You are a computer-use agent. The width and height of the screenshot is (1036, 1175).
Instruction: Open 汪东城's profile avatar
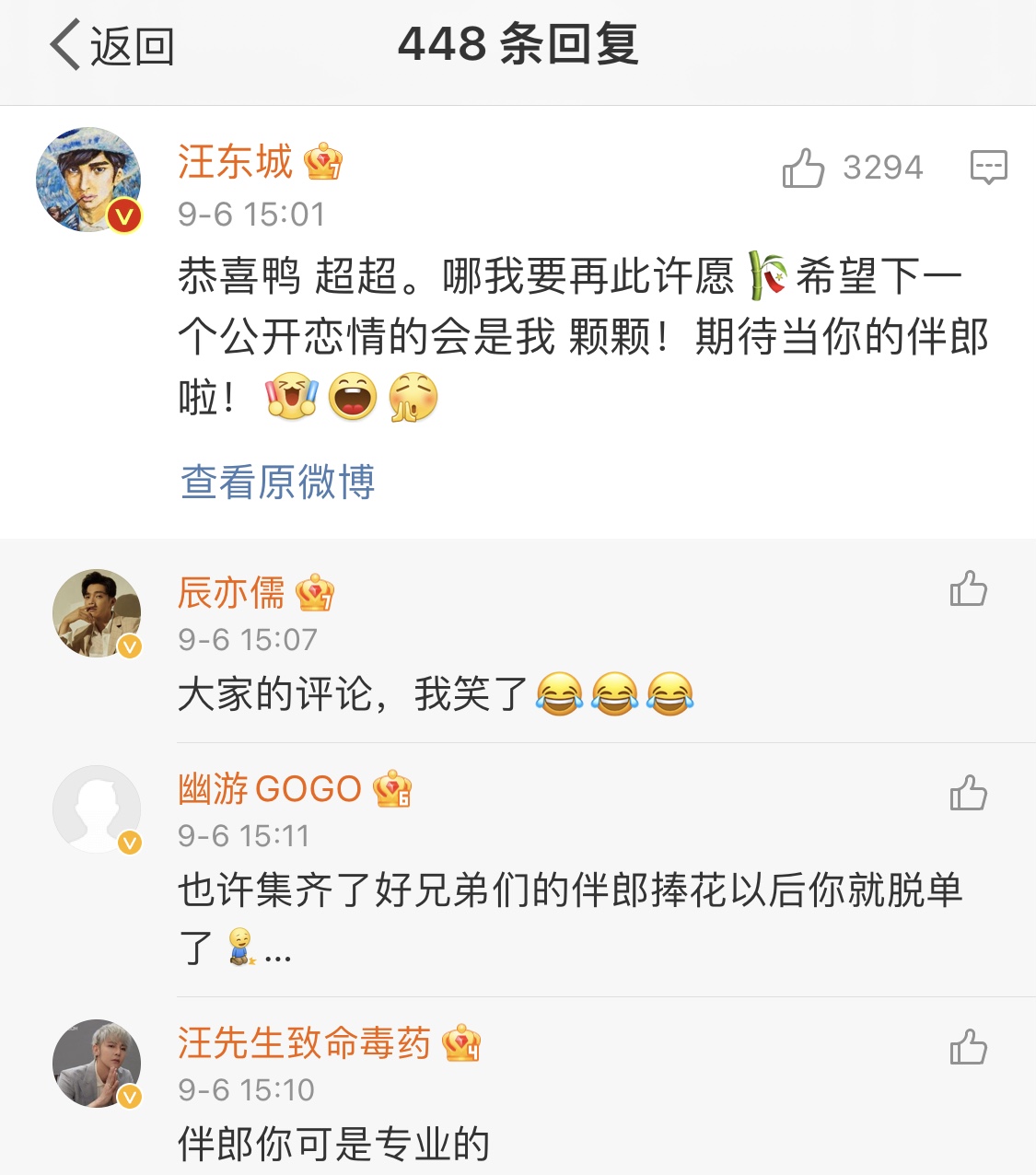(88, 180)
